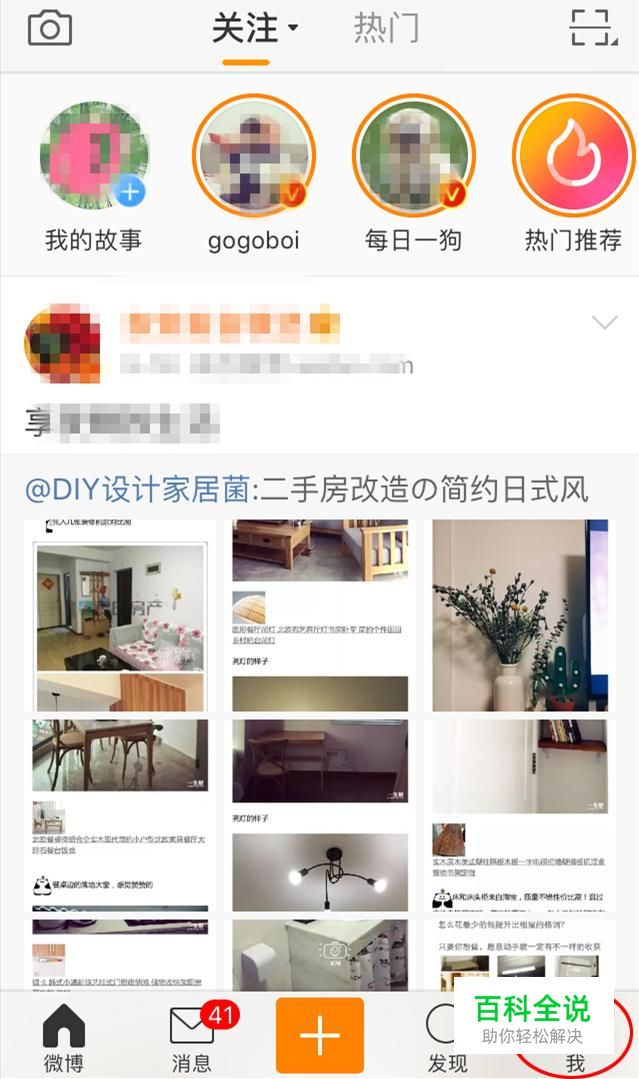View gogoboi's story
Image resolution: width=639 pixels, height=1079 pixels.
pos(254,157)
